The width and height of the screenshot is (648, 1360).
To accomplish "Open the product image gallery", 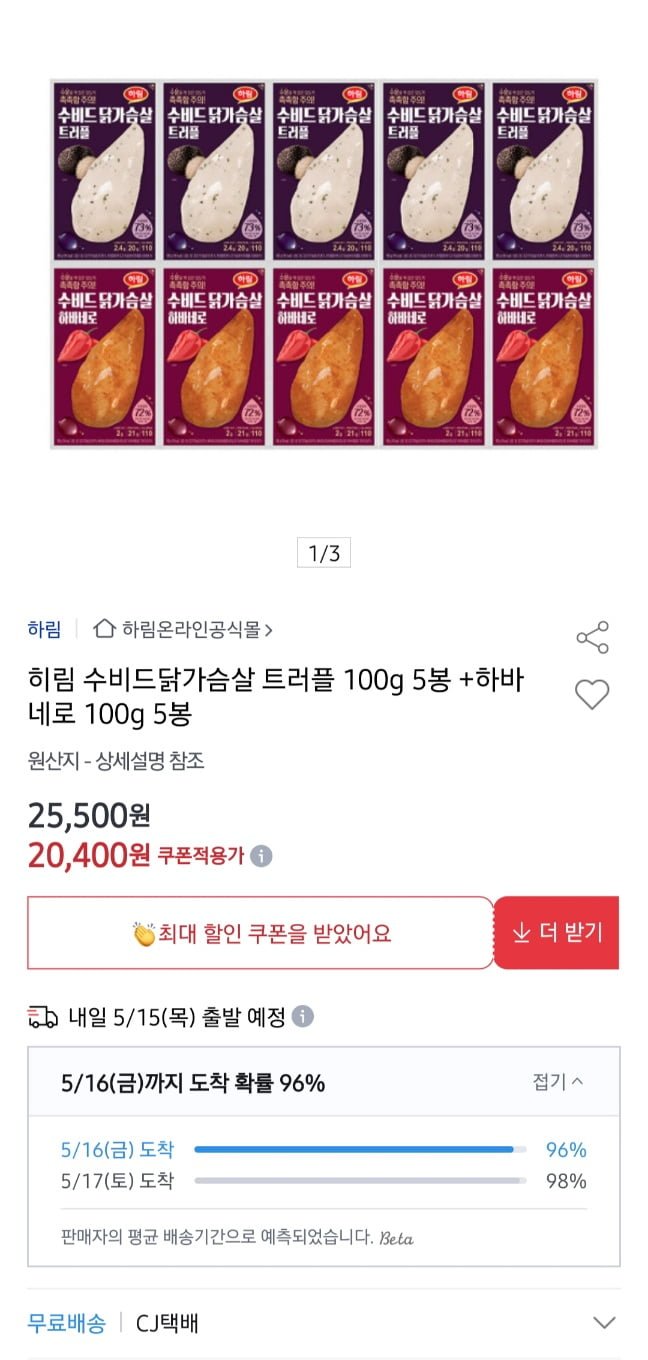I will click(324, 264).
